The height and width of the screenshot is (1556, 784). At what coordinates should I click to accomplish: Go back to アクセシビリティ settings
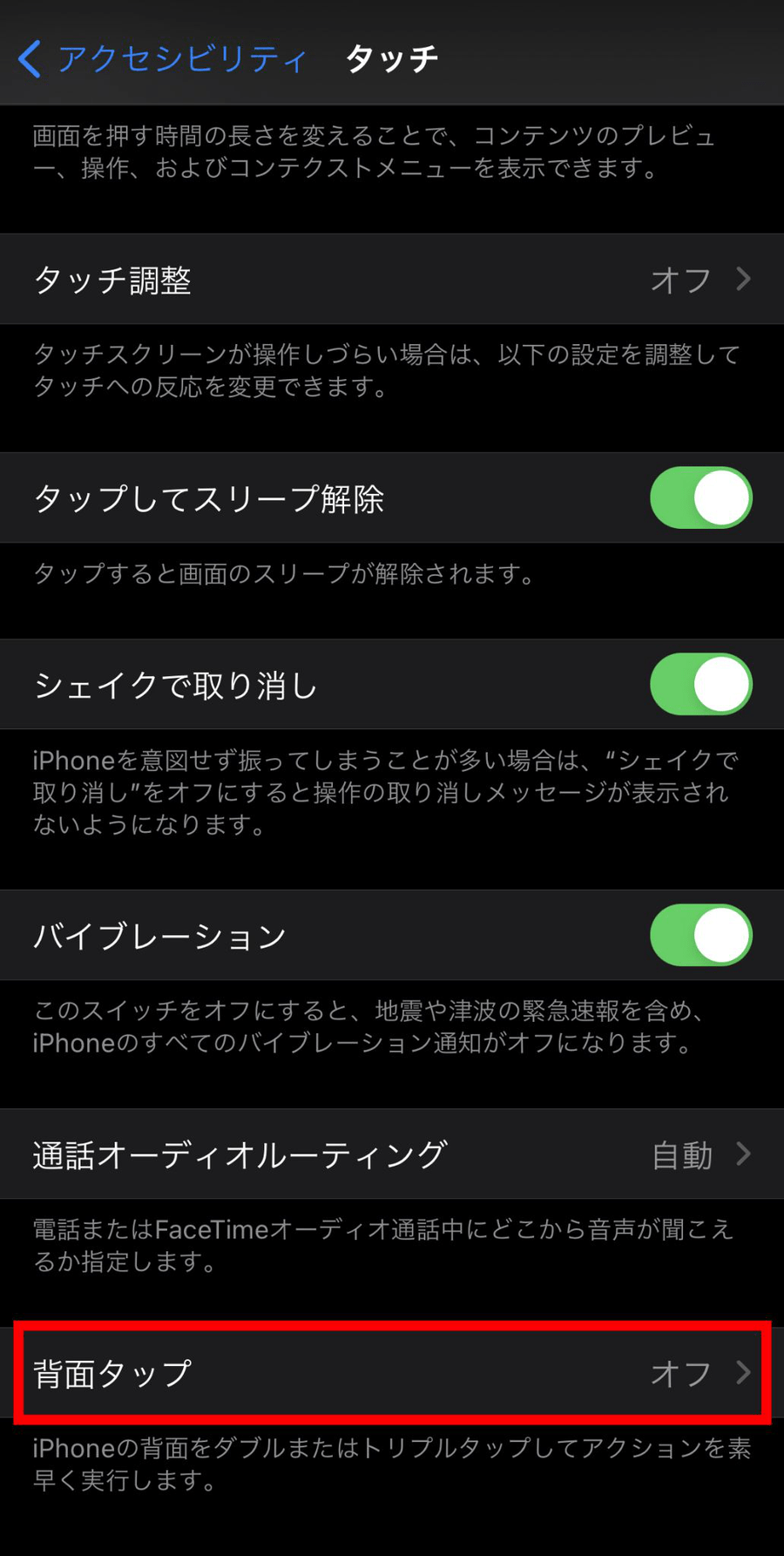[162, 59]
